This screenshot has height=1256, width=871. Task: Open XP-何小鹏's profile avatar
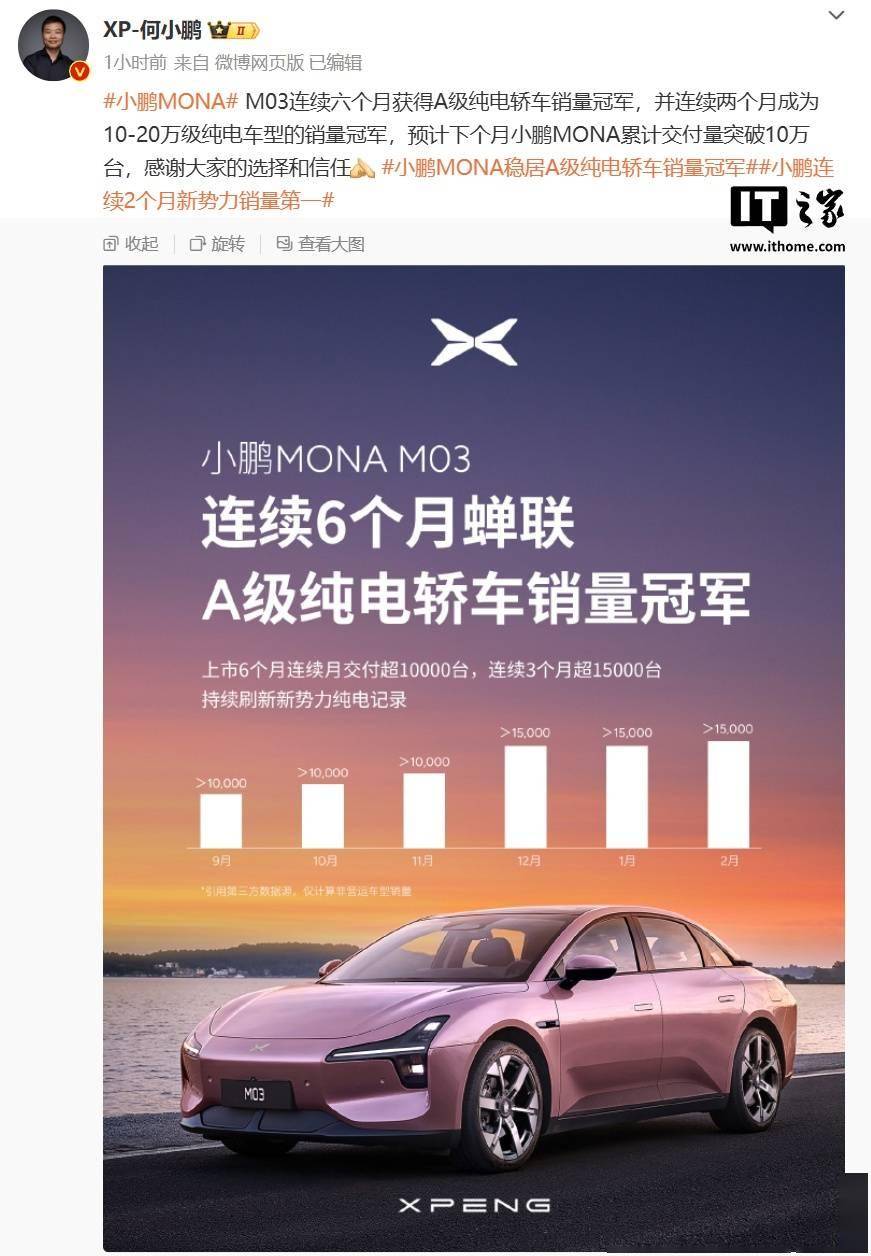(x=53, y=46)
